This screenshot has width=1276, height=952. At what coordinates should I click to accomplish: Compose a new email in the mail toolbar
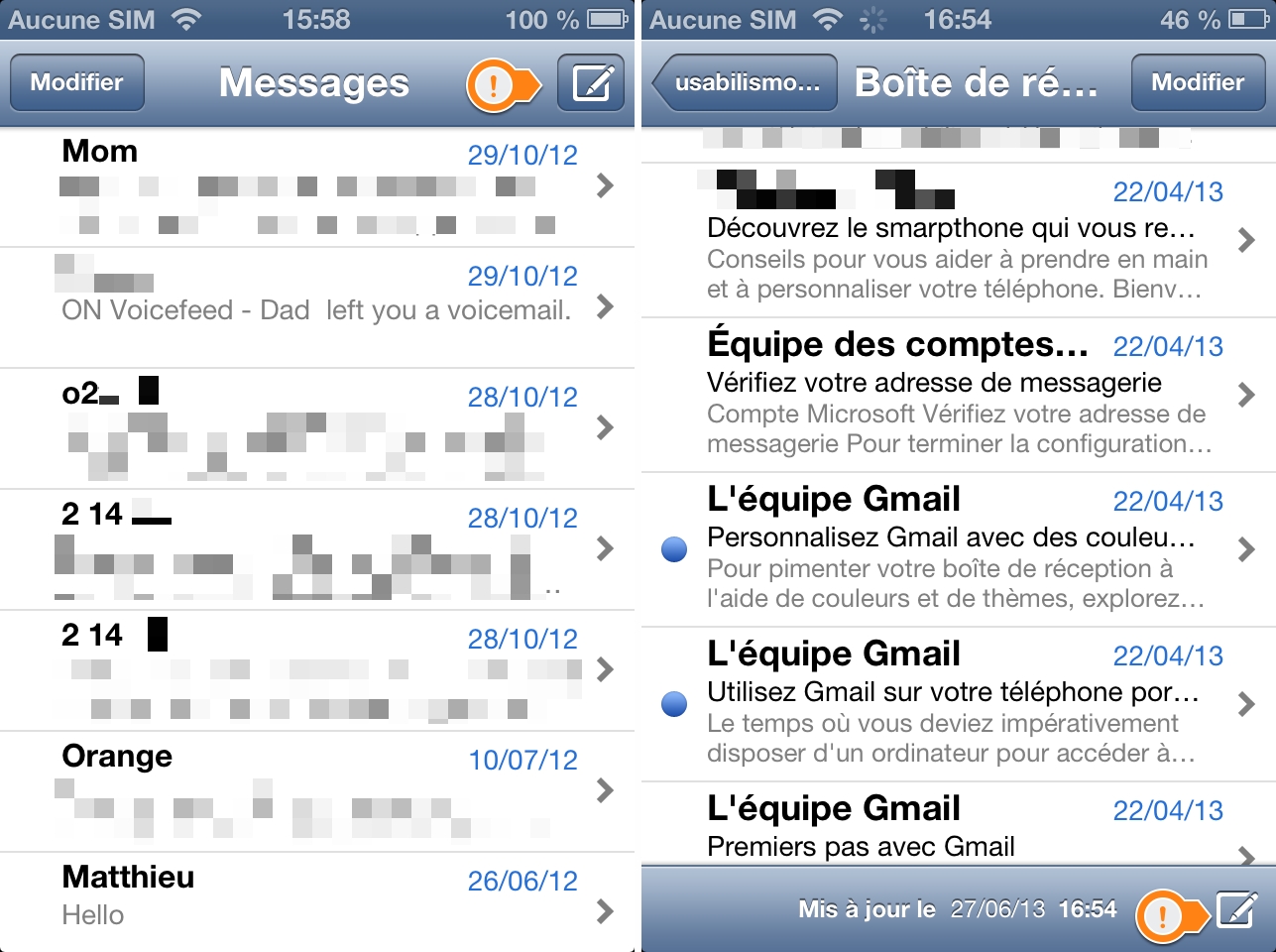click(1236, 909)
